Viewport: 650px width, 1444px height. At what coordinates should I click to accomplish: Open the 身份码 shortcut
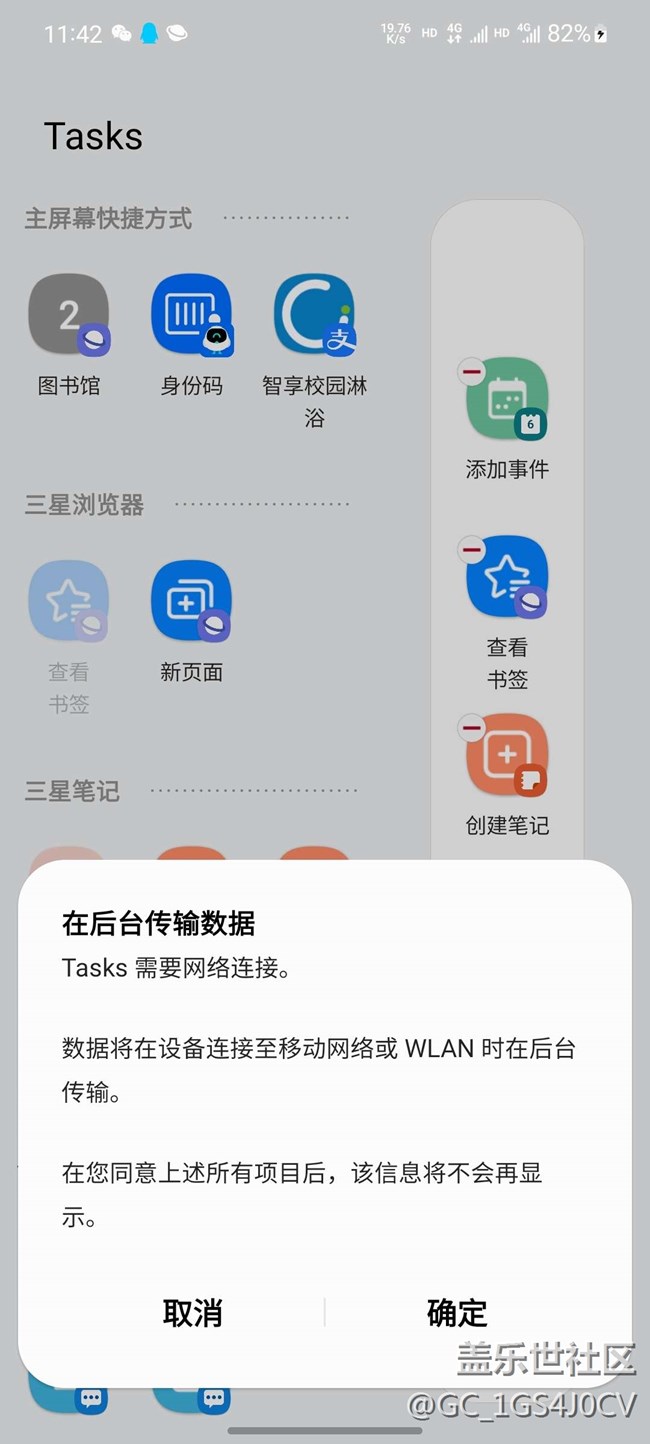pos(191,315)
